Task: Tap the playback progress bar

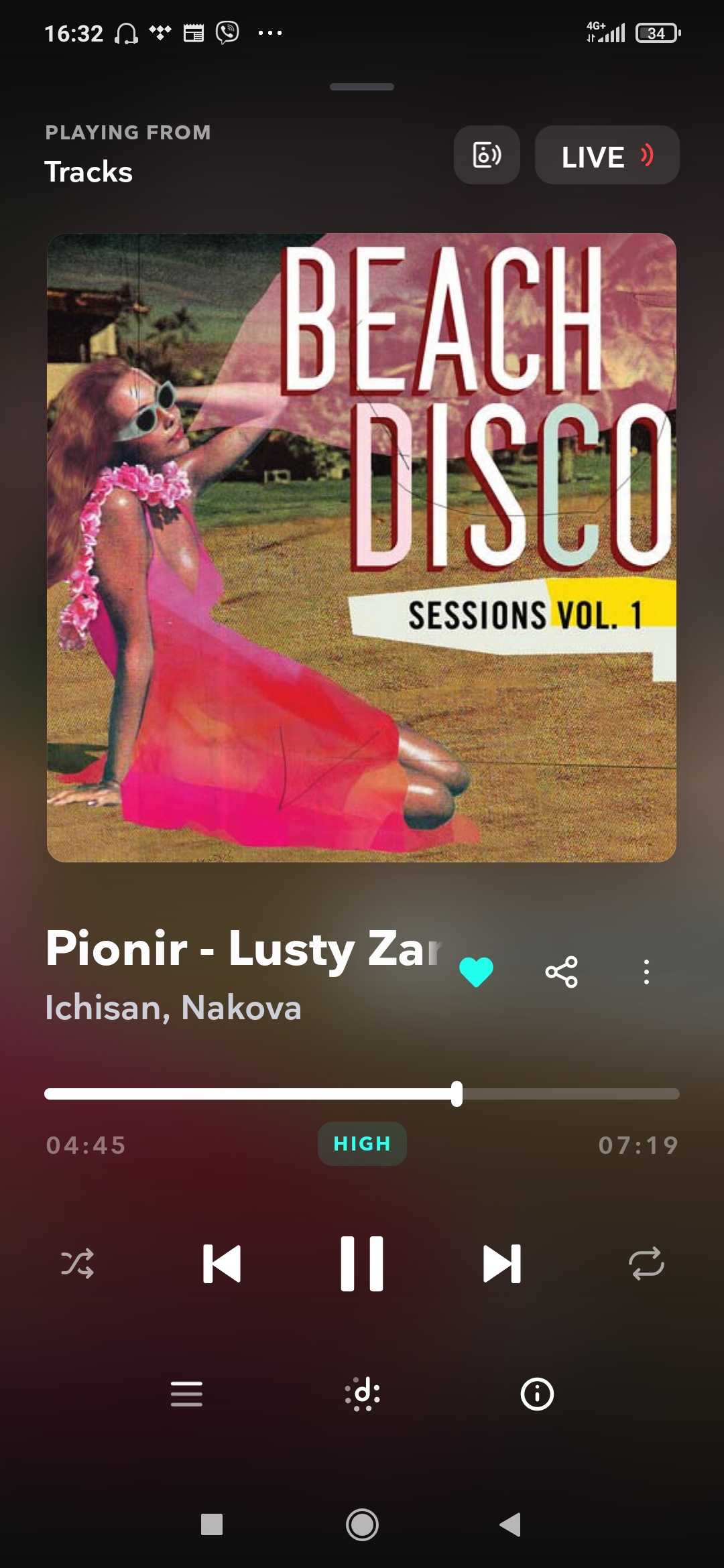Action: tap(362, 1094)
